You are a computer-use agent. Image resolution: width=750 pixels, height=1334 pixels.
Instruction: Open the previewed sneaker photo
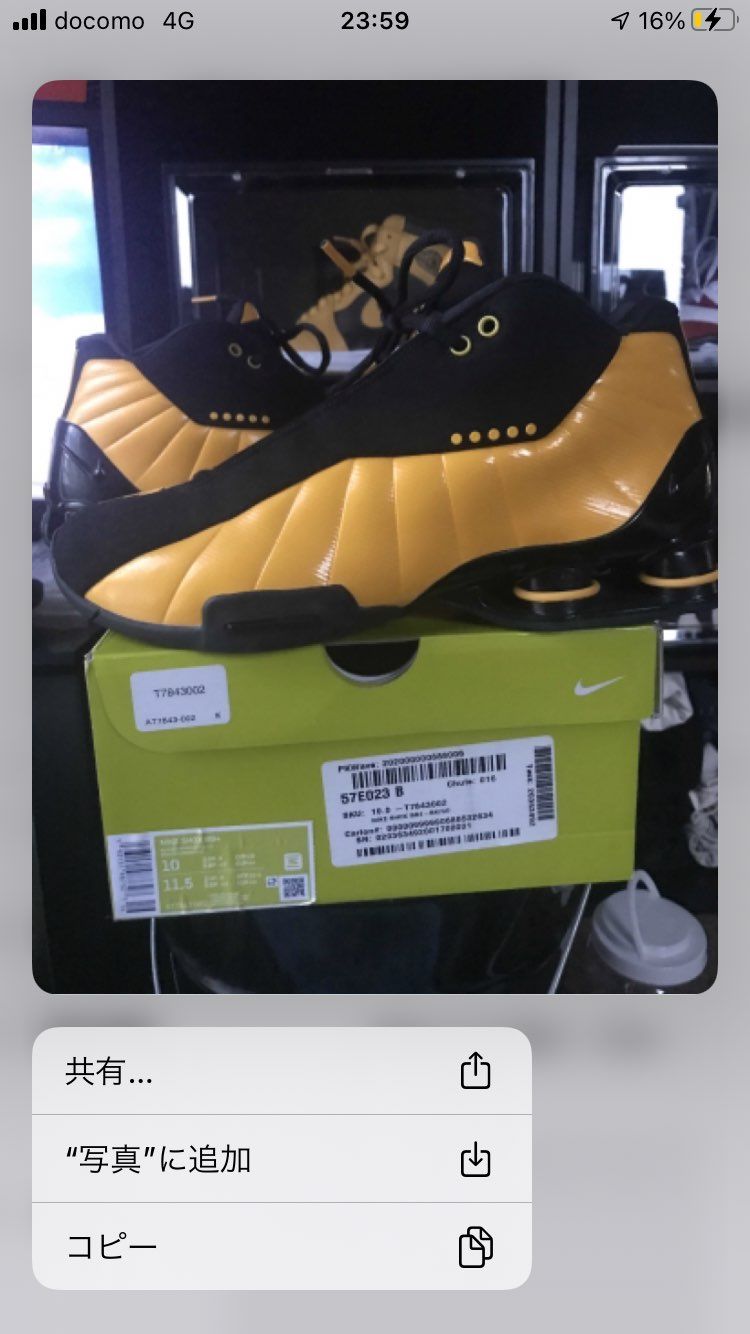coord(375,537)
